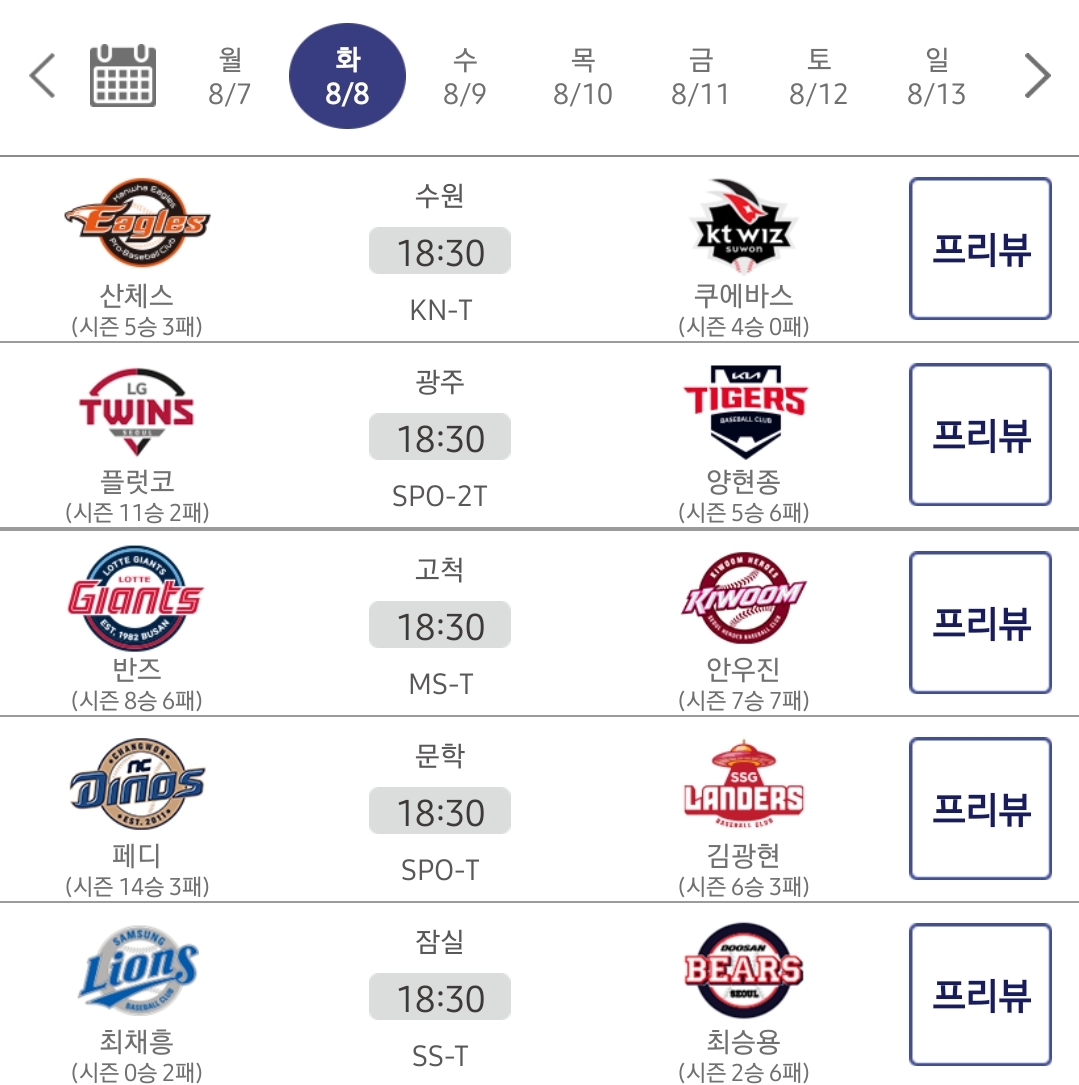This screenshot has width=1079, height=1085.
Task: Click the Doosan Bears team logo
Action: (x=741, y=968)
